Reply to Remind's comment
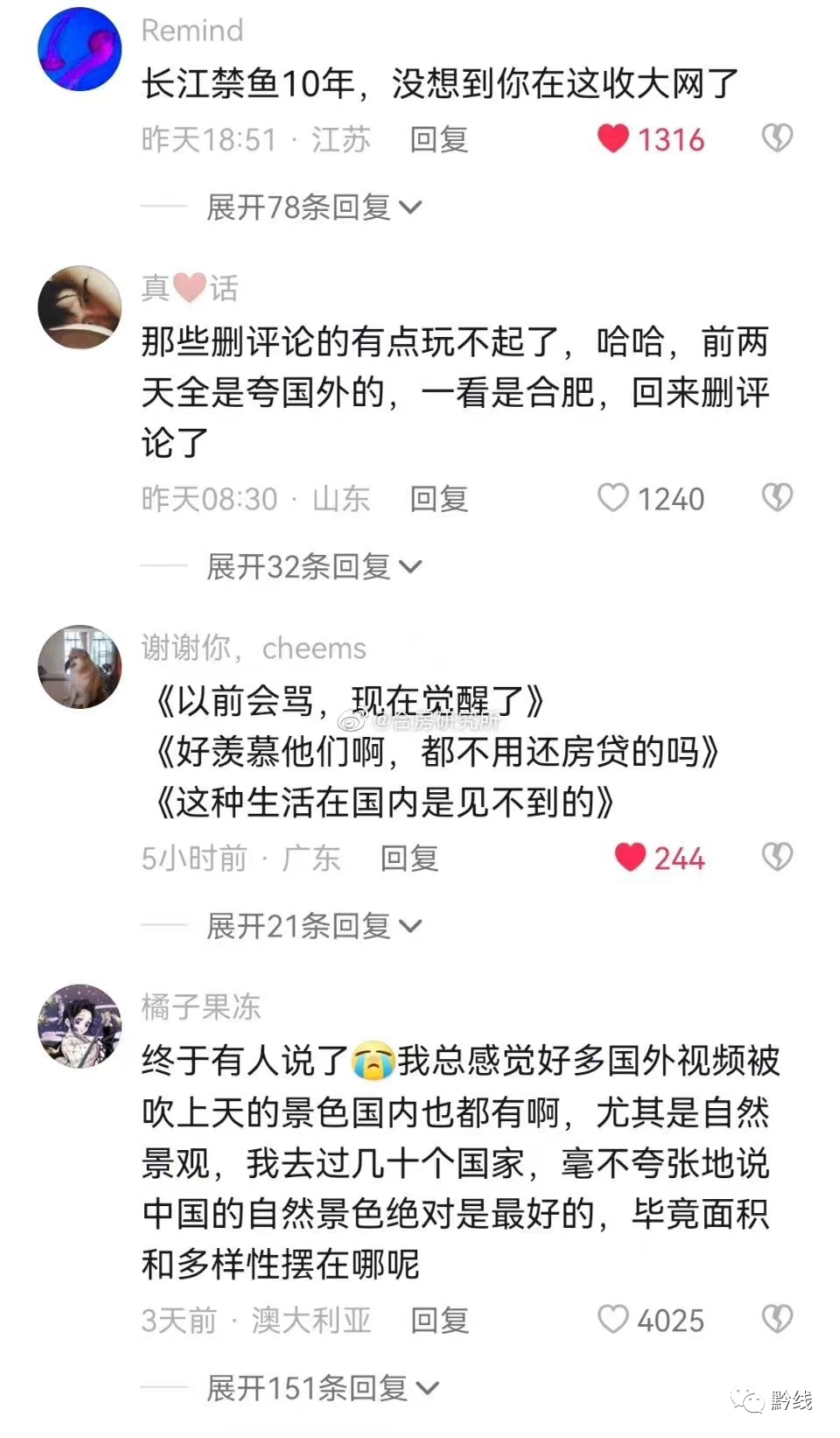 (439, 139)
